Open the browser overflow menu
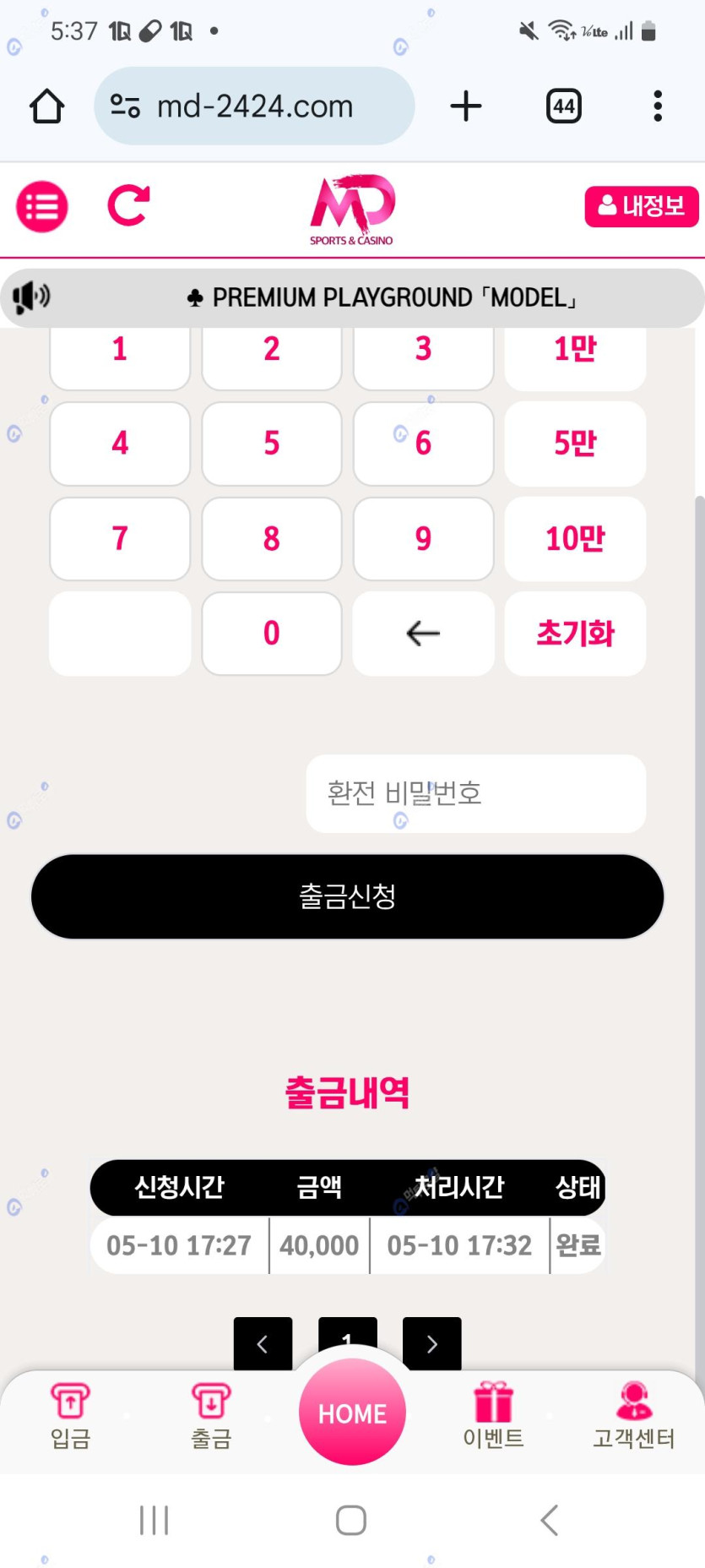Image resolution: width=705 pixels, height=1568 pixels. [657, 106]
